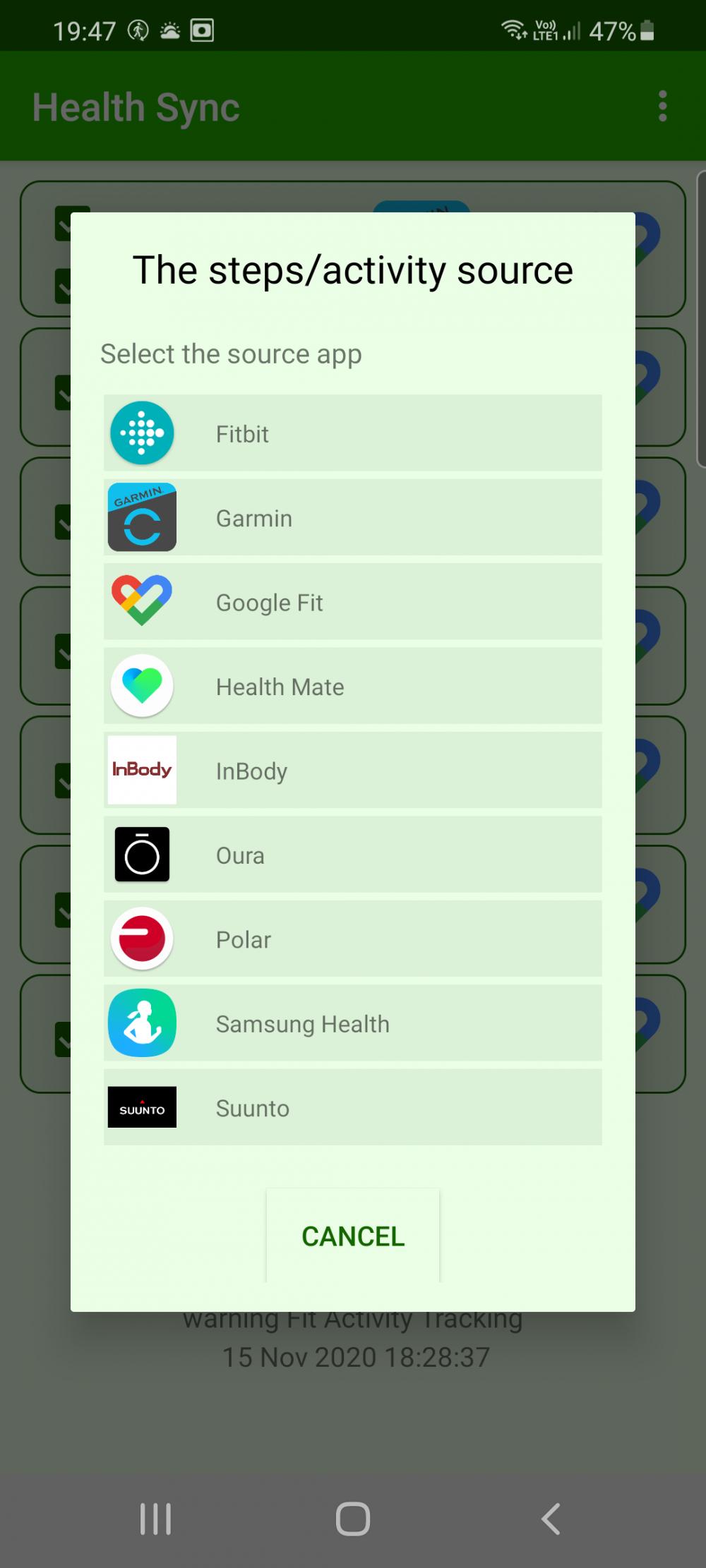
Task: Select Fitbit as the source app
Action: click(x=352, y=433)
